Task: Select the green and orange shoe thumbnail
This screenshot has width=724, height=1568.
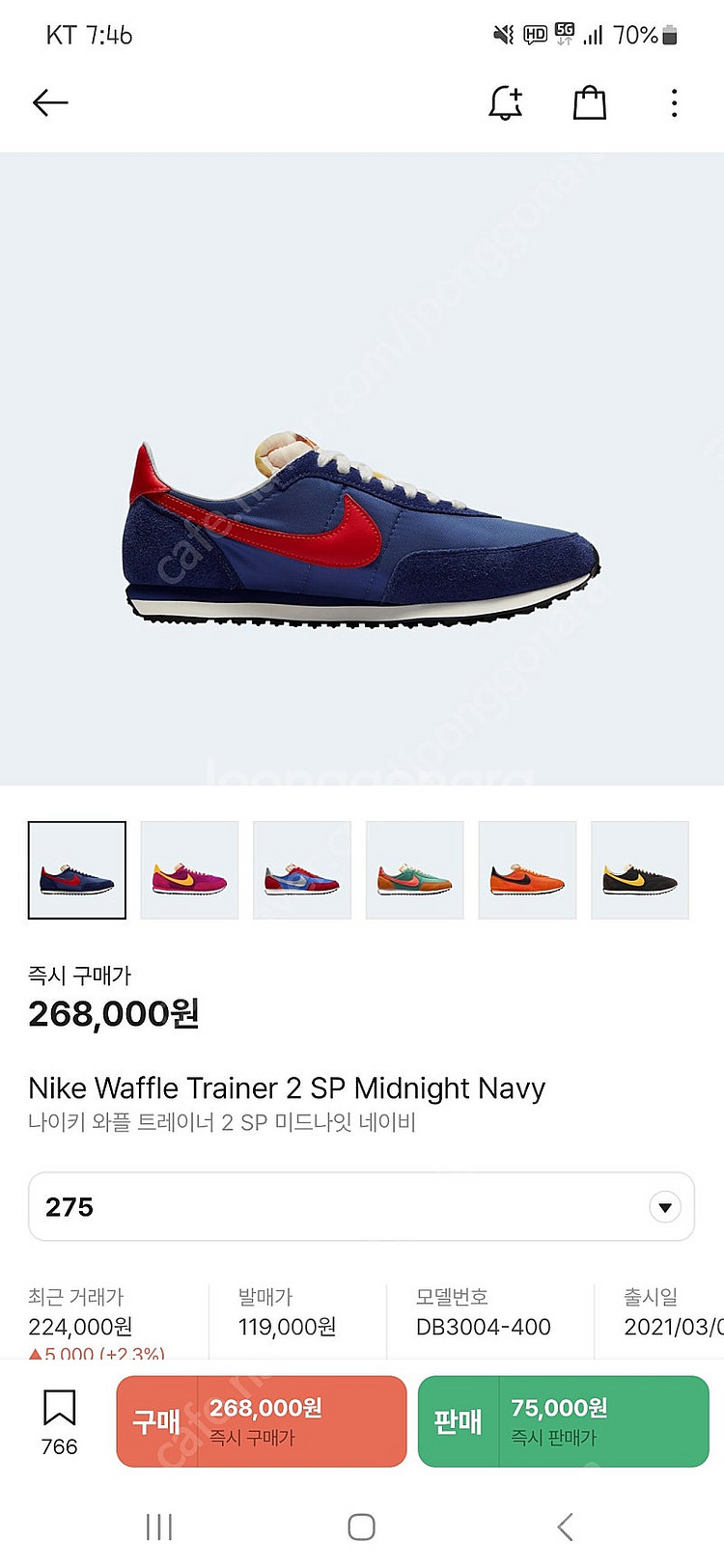Action: pos(414,869)
